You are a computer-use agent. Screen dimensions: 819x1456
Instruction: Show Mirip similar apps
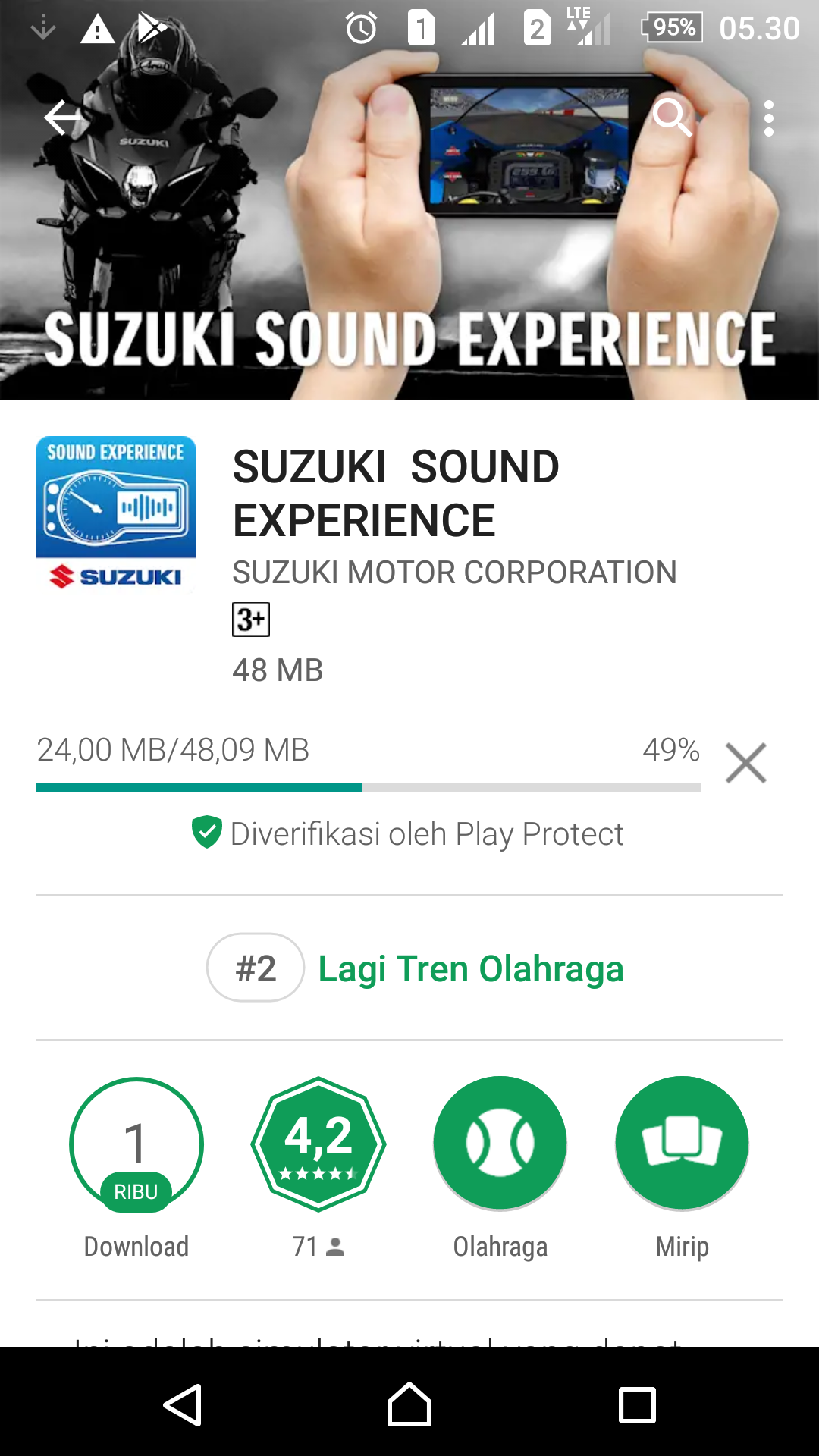tap(682, 1144)
